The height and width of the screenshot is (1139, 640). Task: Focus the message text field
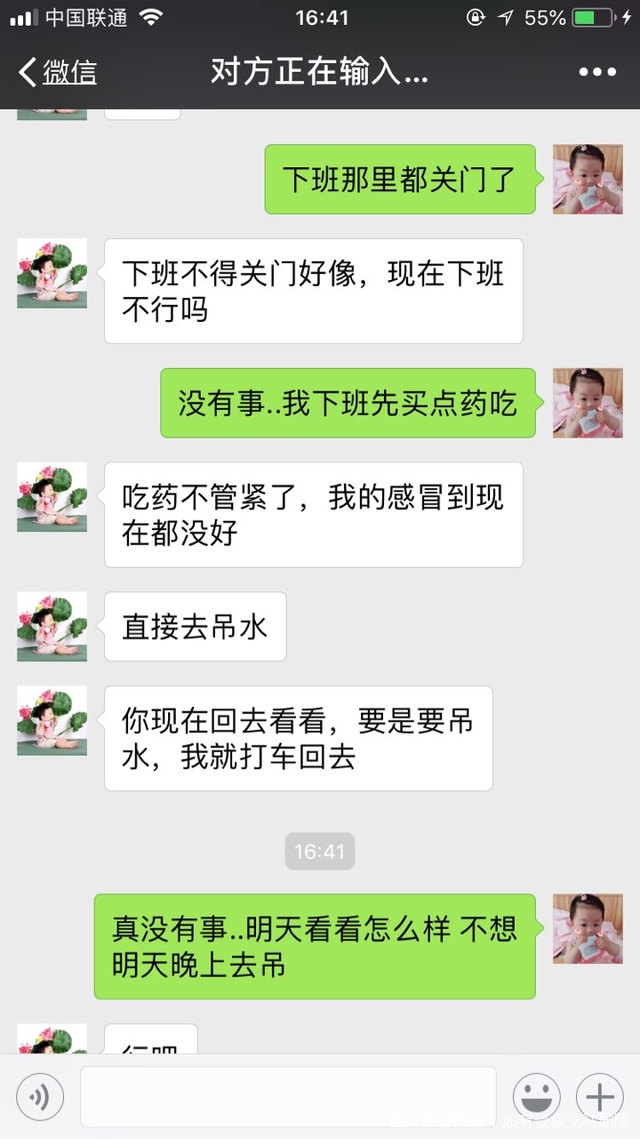[288, 1097]
